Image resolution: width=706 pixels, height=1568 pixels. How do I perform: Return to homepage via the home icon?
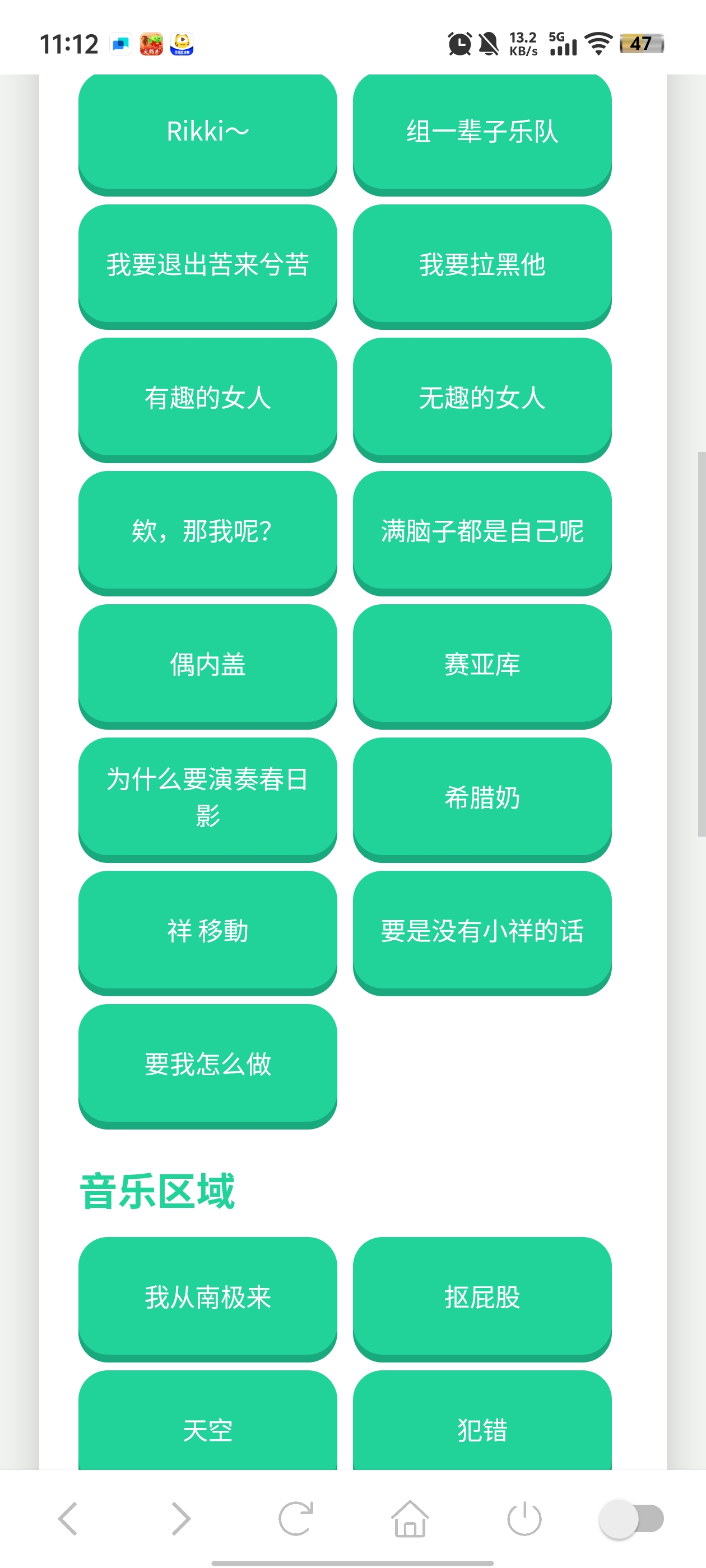click(411, 1518)
